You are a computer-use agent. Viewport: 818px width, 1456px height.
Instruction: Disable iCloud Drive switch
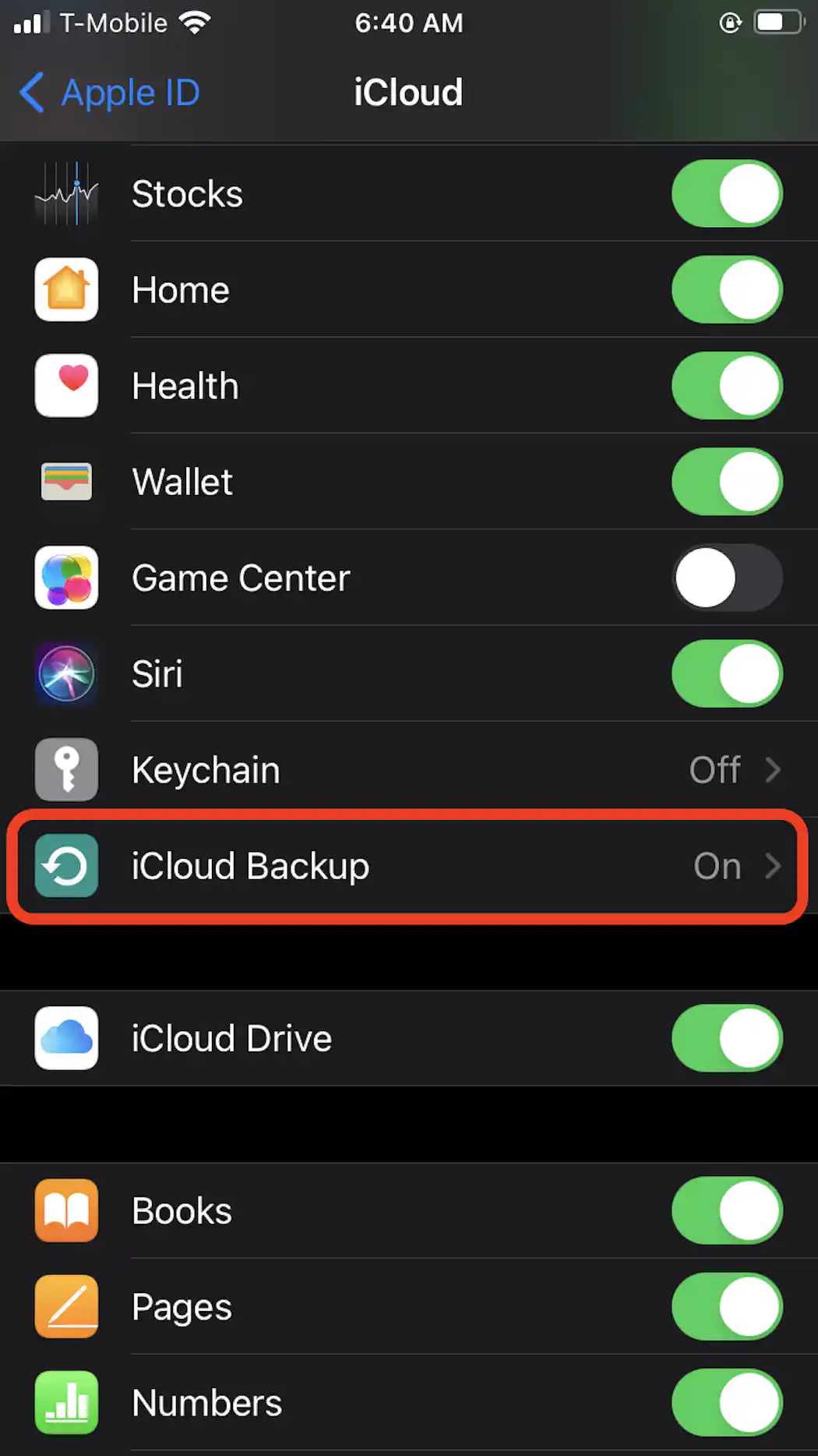coord(727,1038)
